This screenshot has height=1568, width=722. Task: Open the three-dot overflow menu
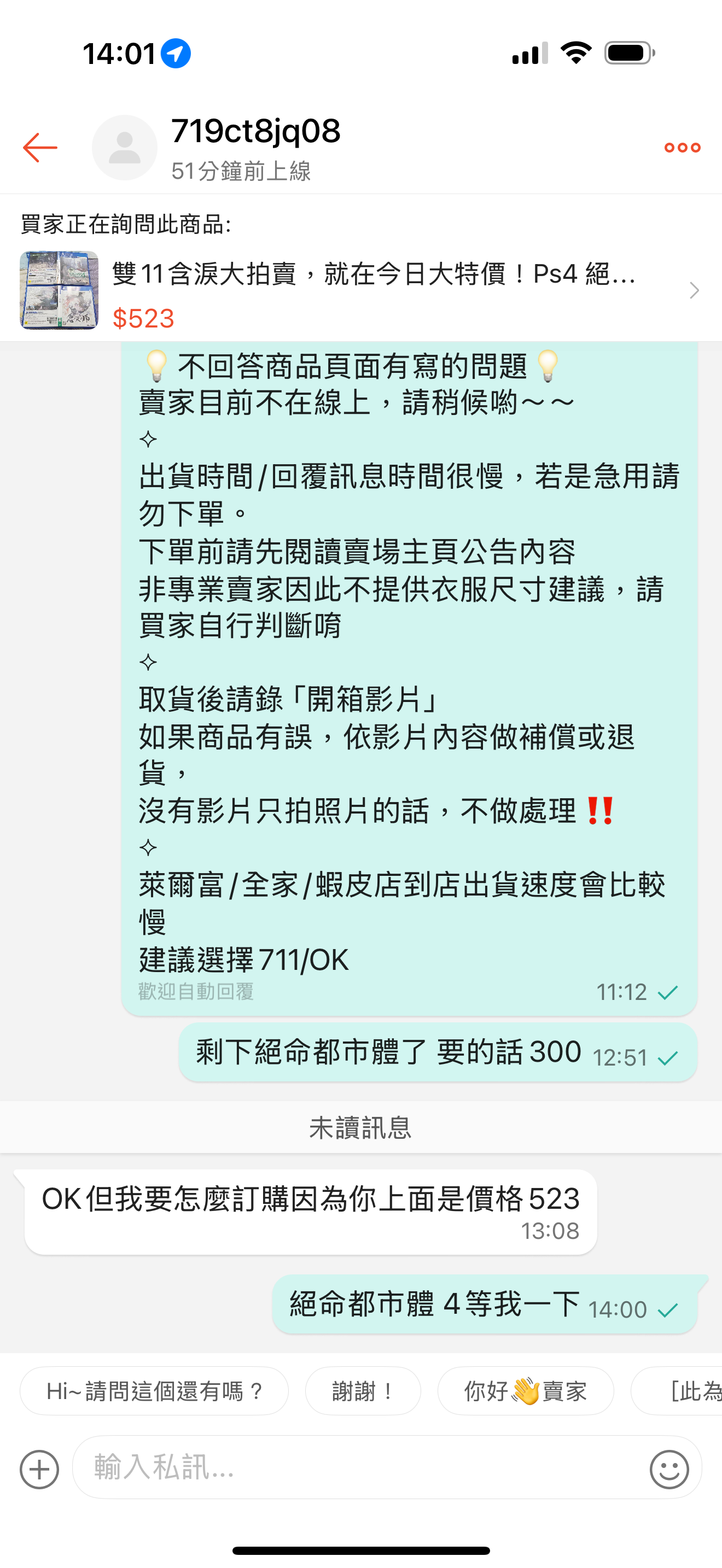click(x=682, y=148)
